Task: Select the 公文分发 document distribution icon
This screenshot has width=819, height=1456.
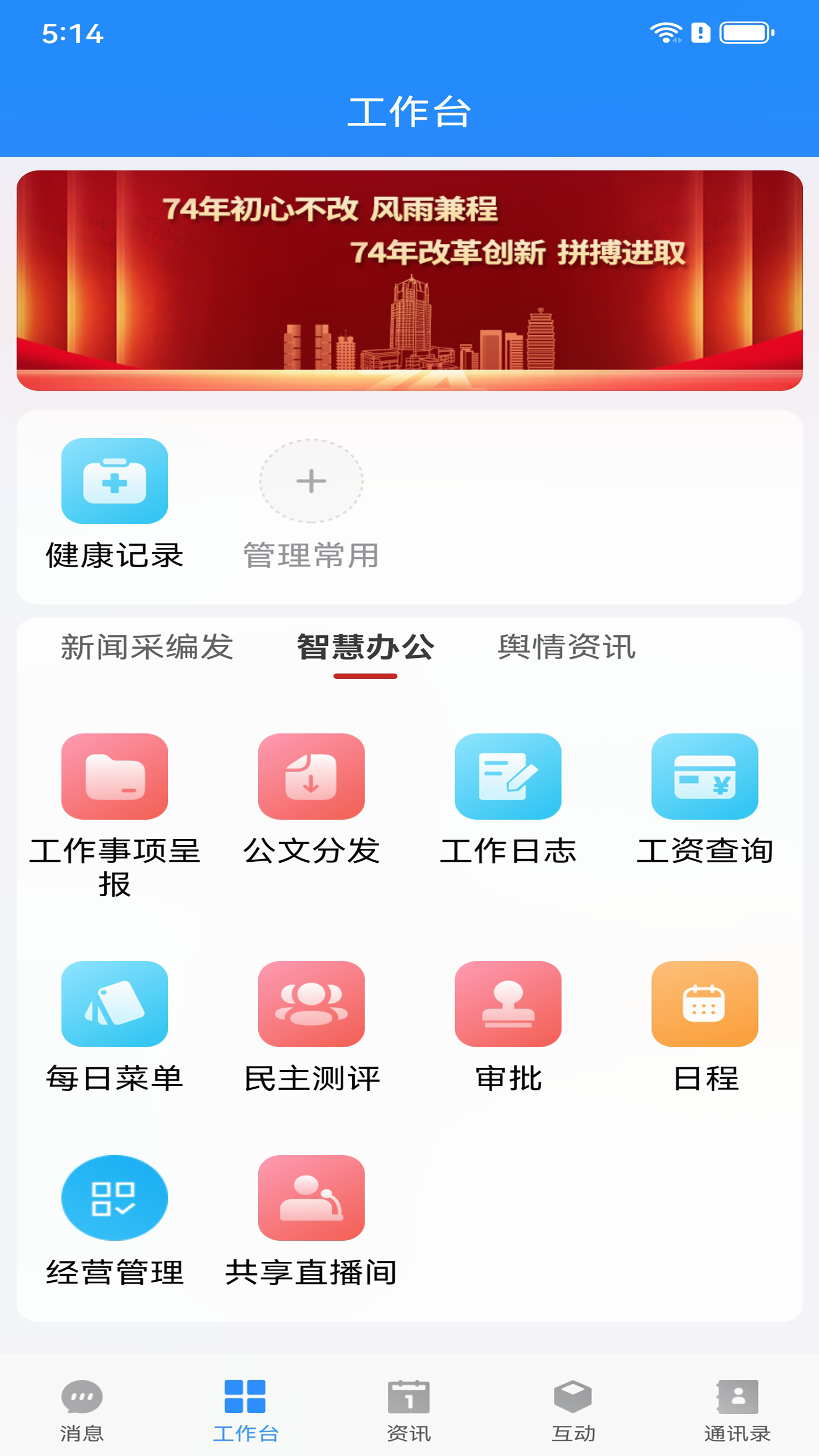Action: click(311, 778)
